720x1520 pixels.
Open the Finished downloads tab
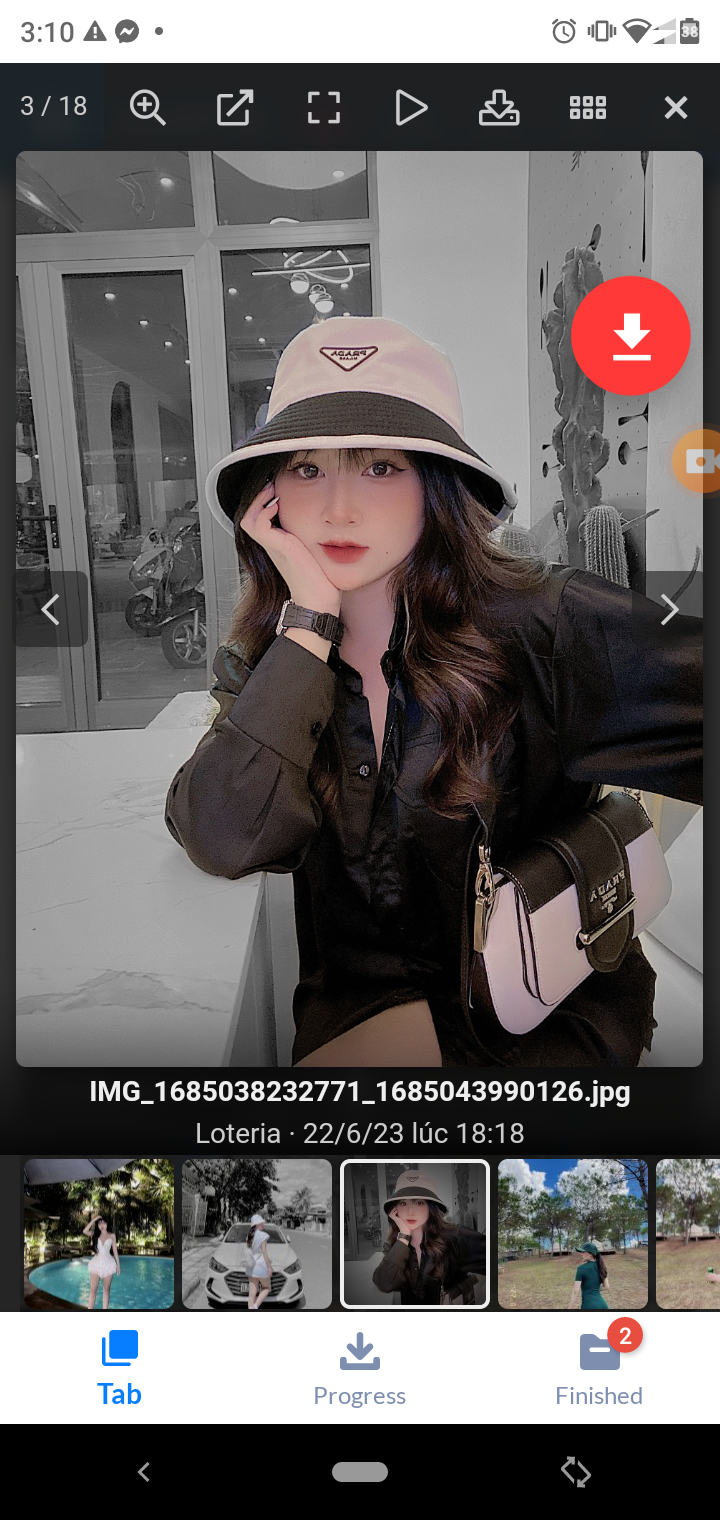pos(599,1368)
